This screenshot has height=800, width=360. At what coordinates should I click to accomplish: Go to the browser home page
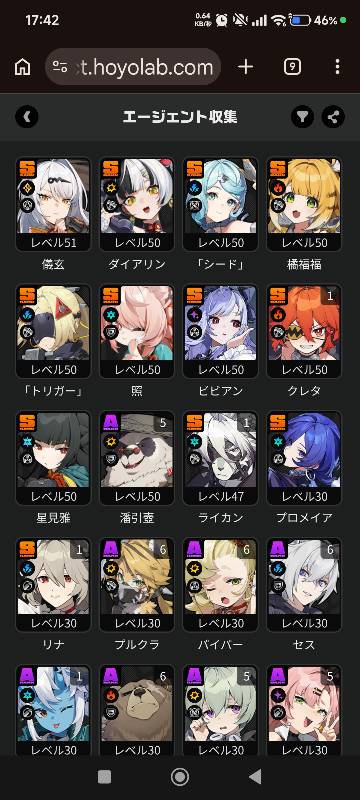coord(22,67)
